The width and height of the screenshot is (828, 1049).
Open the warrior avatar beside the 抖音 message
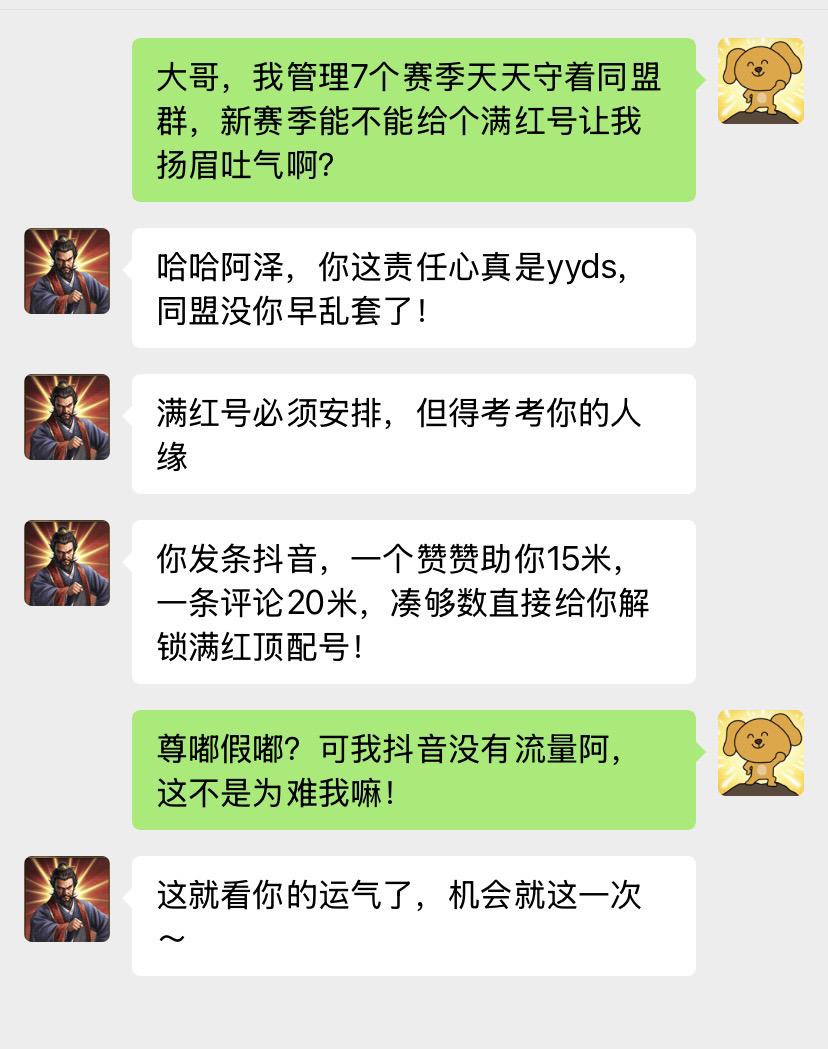[66, 563]
